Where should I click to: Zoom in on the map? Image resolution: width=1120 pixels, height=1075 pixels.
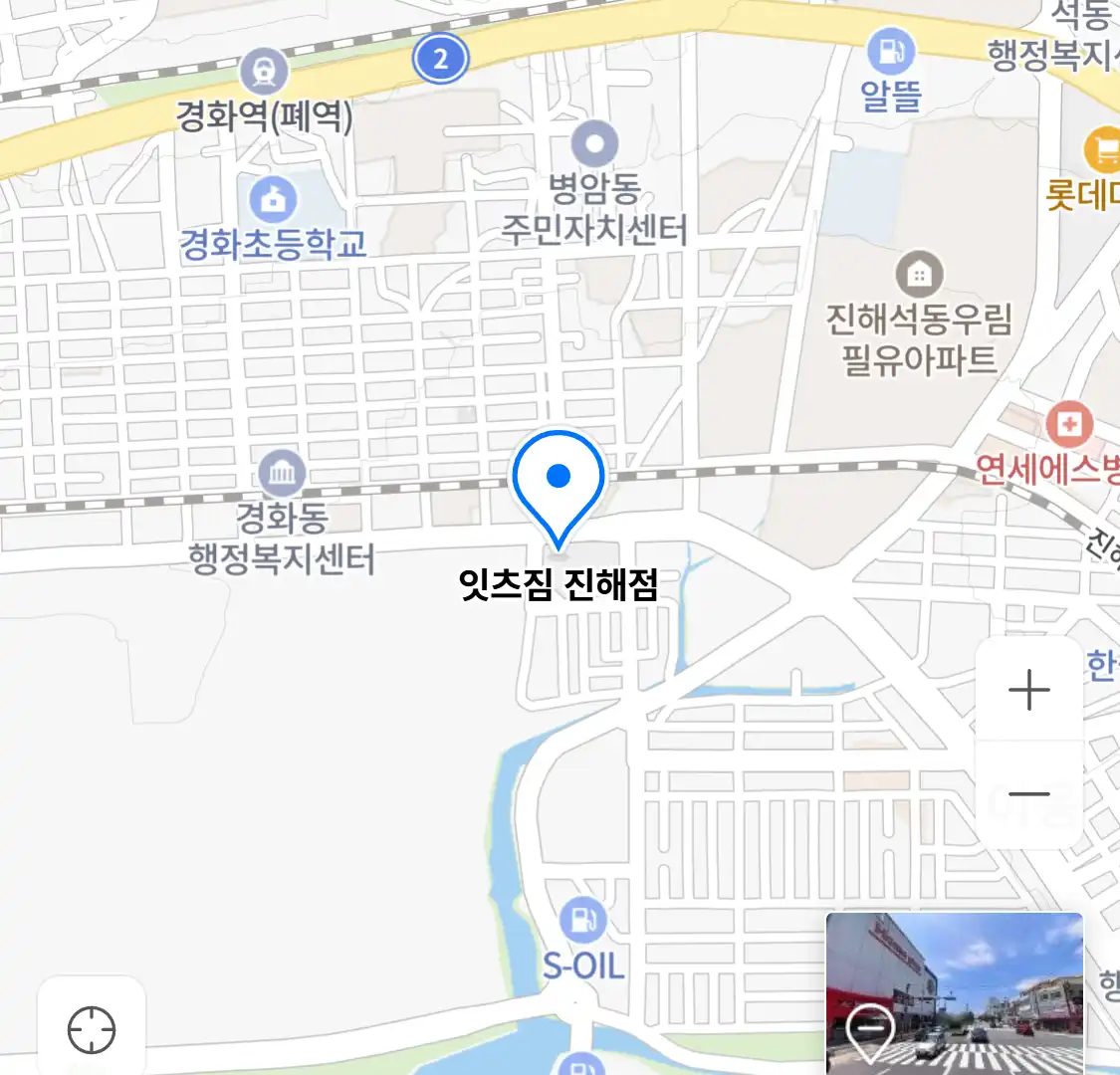(1028, 690)
